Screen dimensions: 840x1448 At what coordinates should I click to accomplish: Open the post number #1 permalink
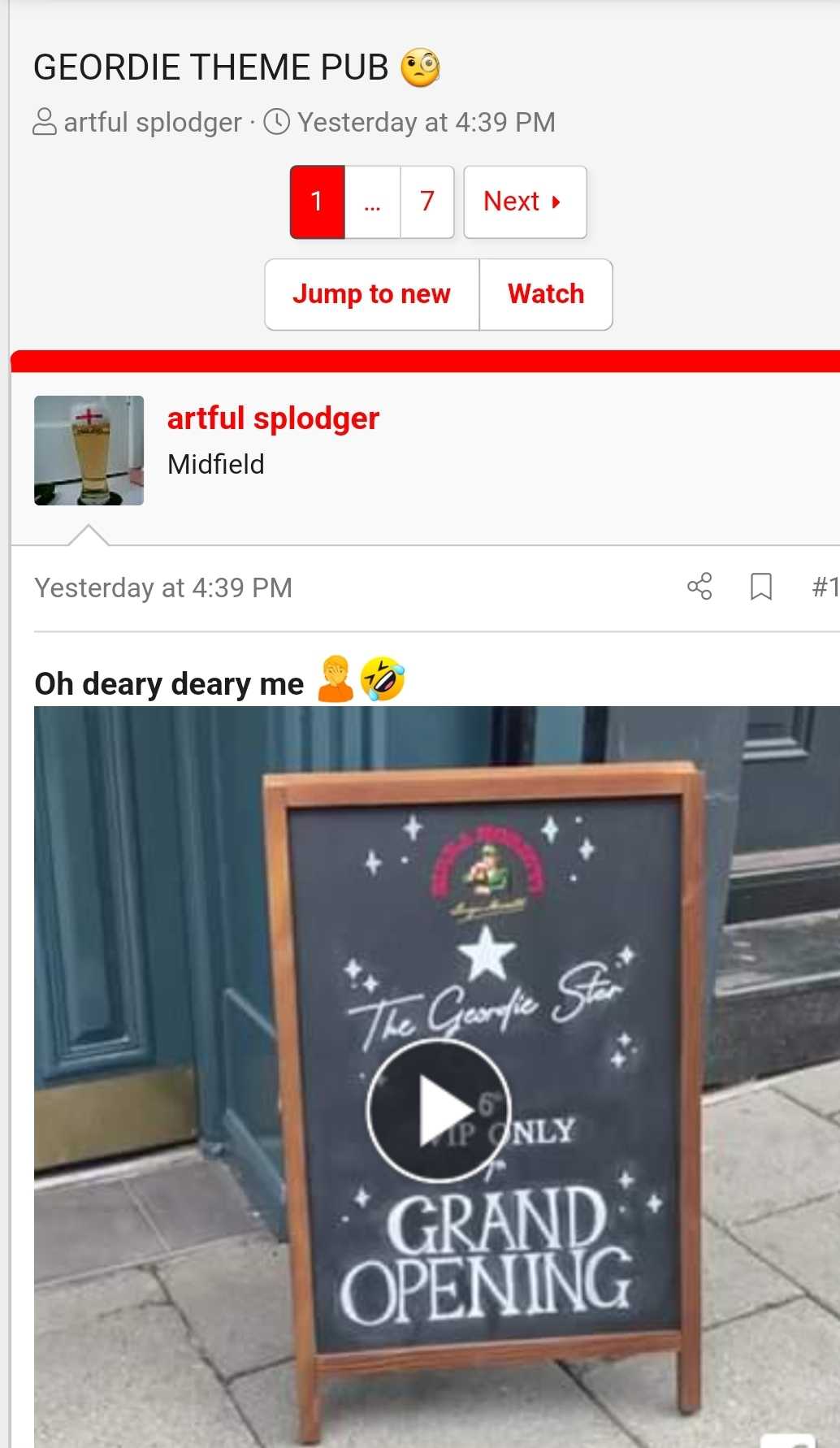(x=825, y=586)
